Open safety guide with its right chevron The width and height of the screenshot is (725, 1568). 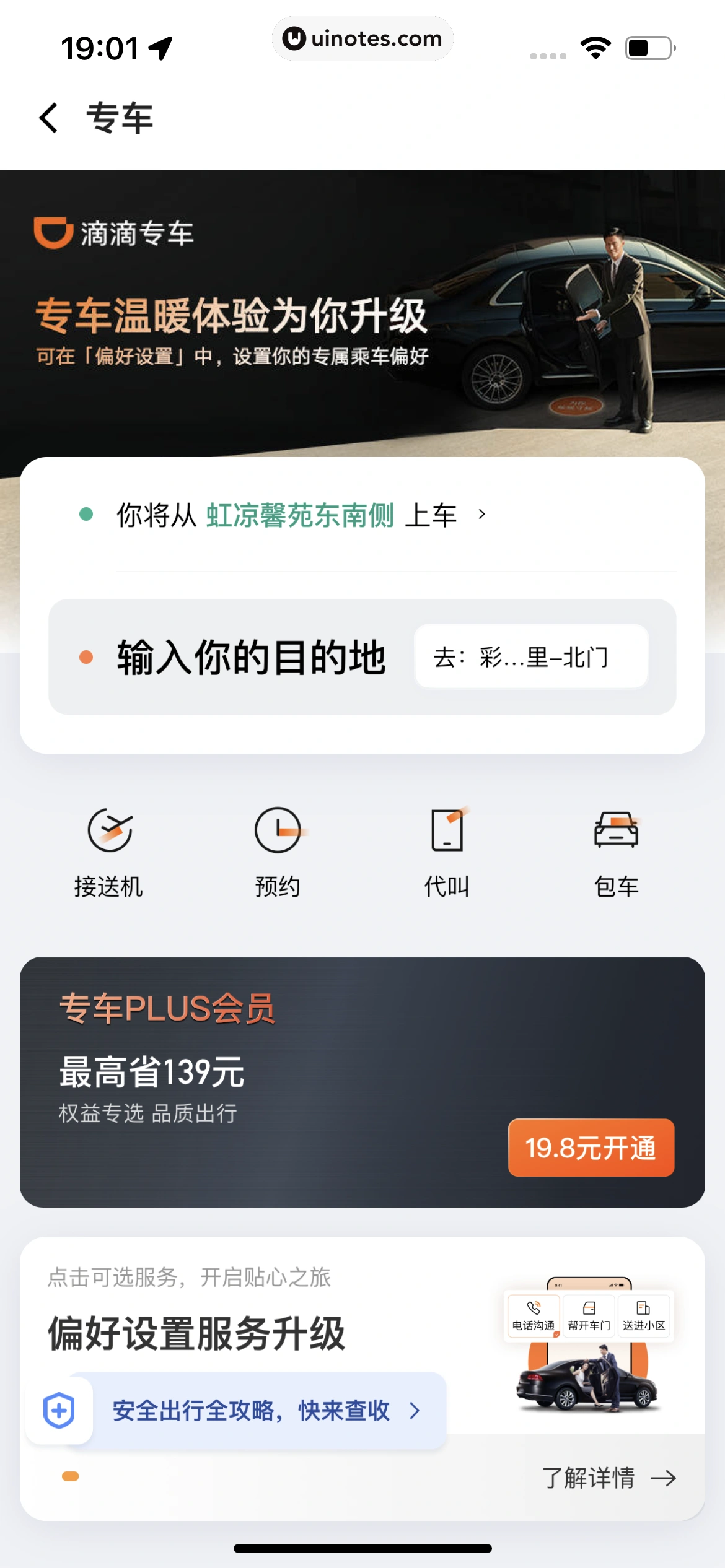413,1413
